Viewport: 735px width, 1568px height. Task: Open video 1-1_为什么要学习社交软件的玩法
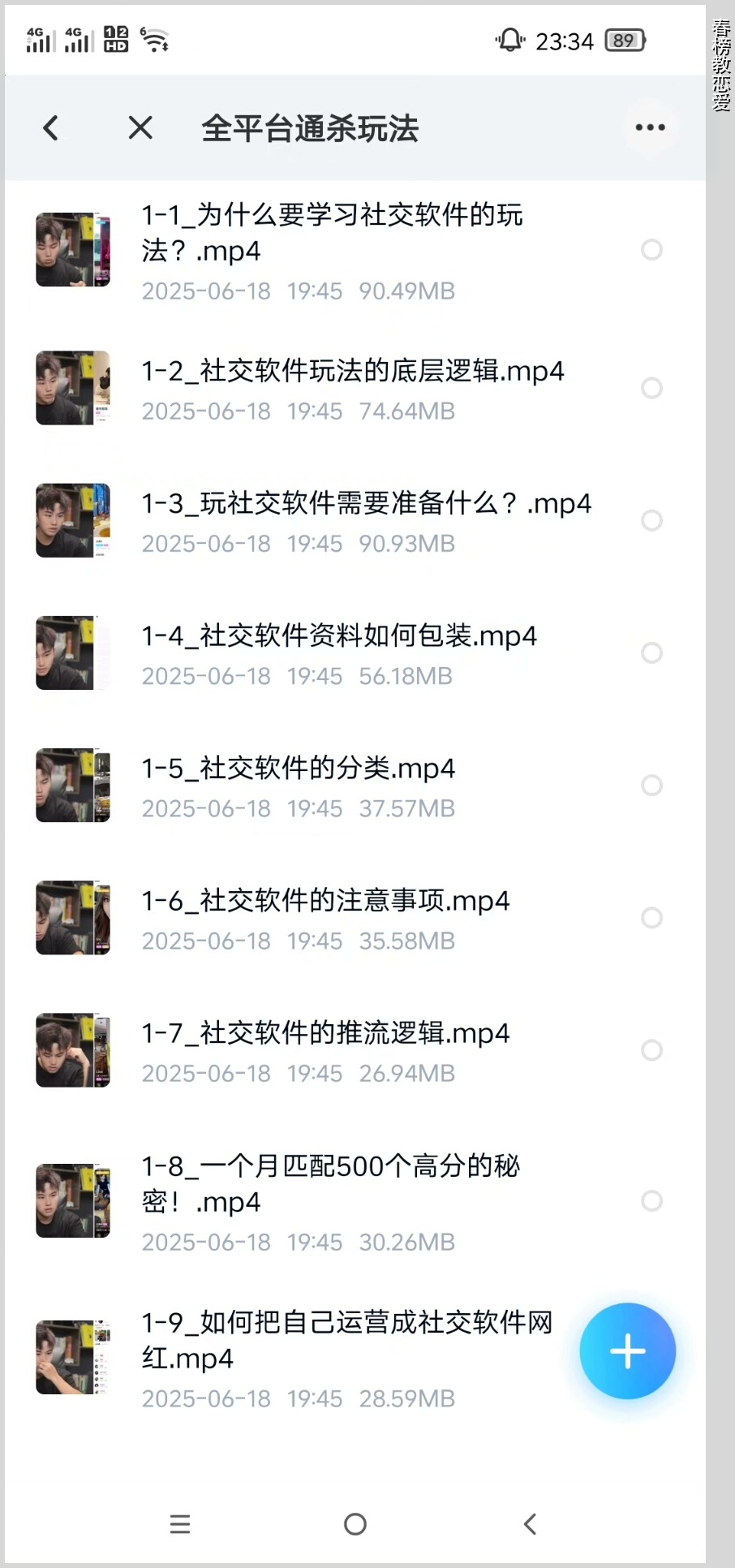click(x=332, y=233)
